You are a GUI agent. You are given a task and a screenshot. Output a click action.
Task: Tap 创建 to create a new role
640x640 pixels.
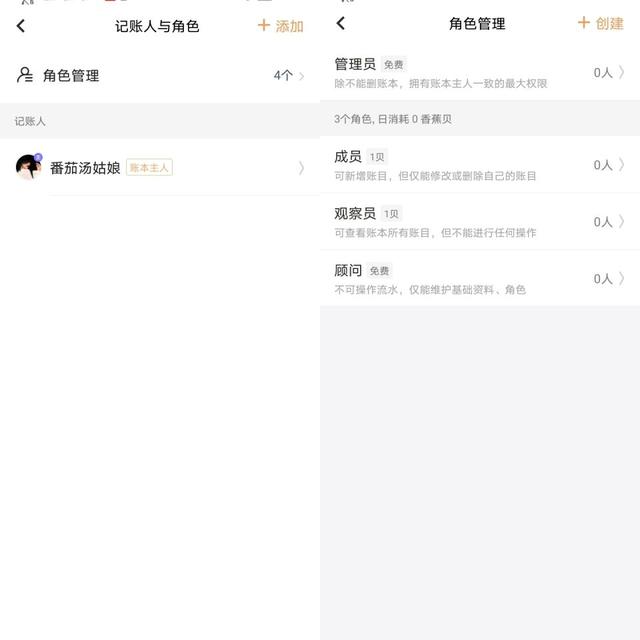coord(601,23)
